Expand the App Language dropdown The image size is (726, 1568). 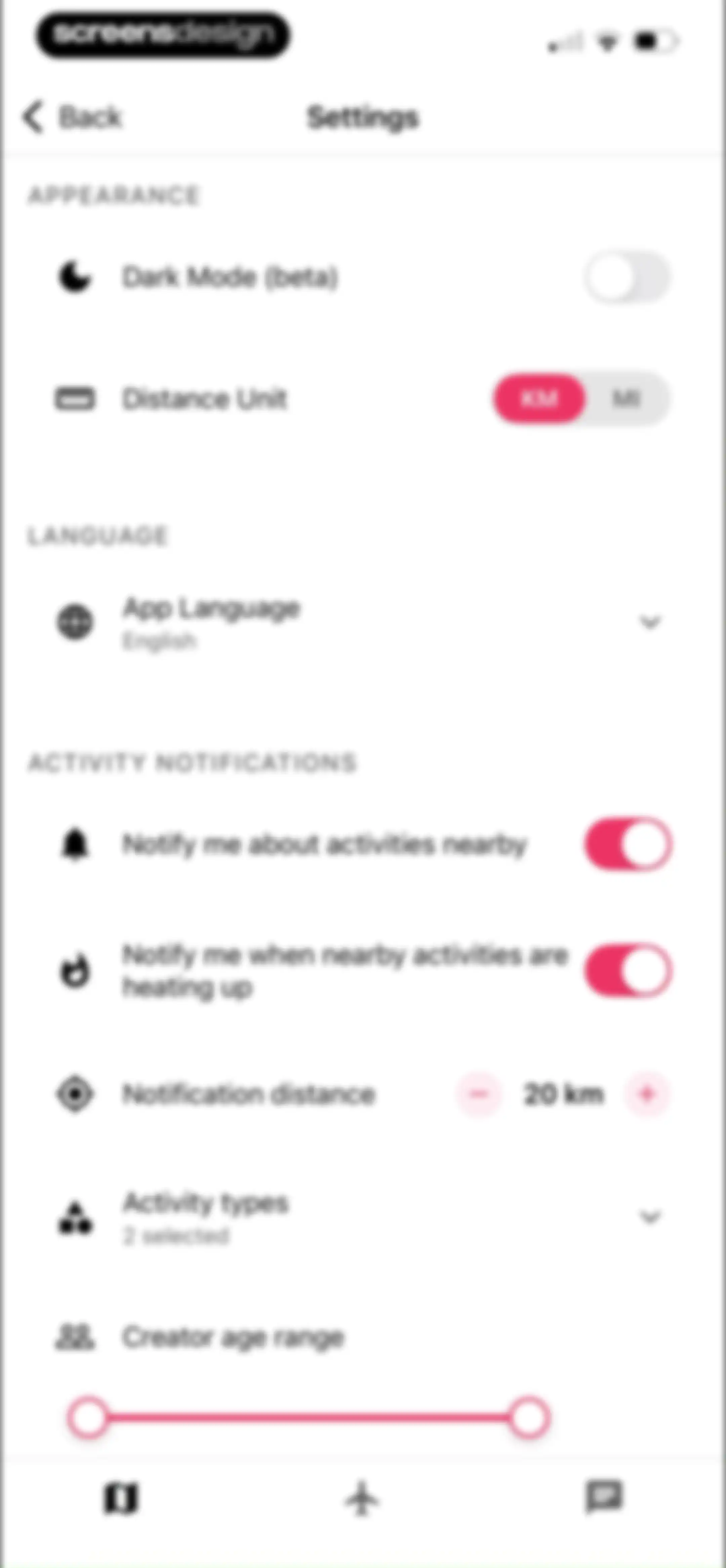click(650, 622)
